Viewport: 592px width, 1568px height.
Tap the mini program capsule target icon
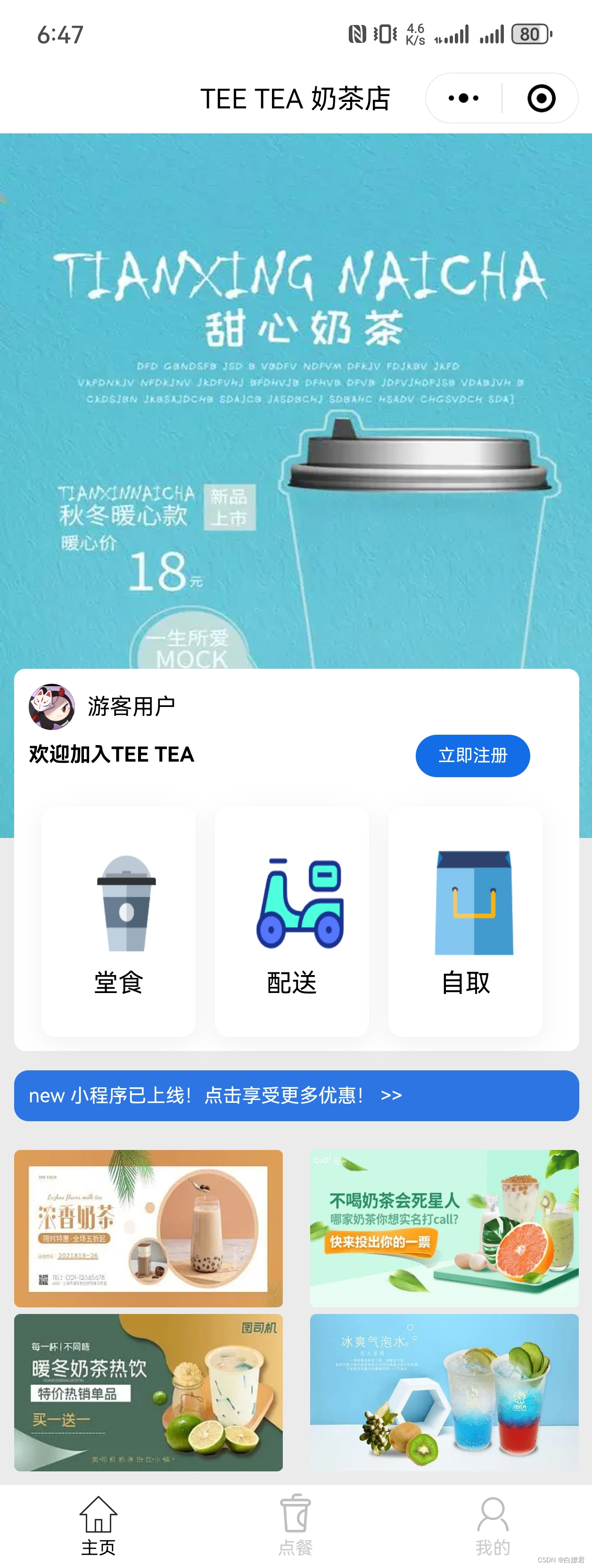[542, 98]
